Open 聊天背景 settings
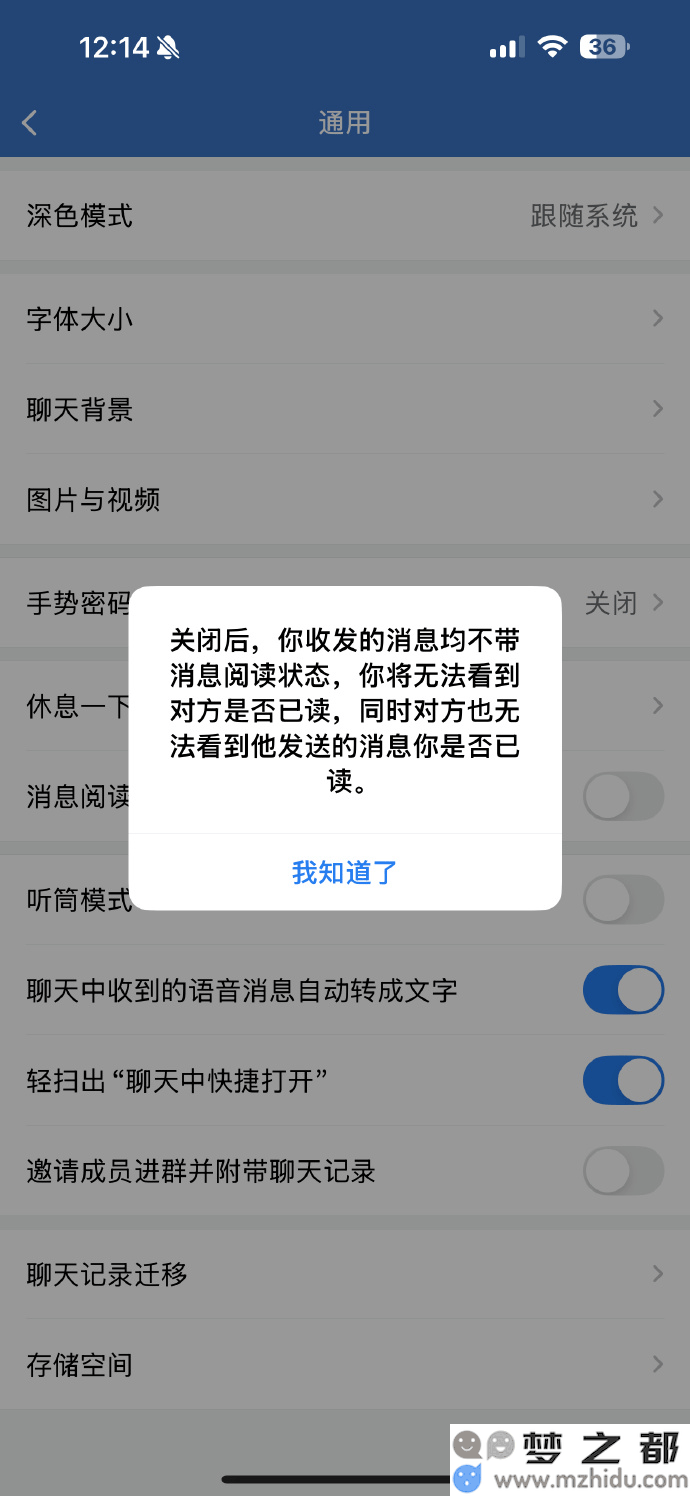The width and height of the screenshot is (690, 1496). pos(345,409)
